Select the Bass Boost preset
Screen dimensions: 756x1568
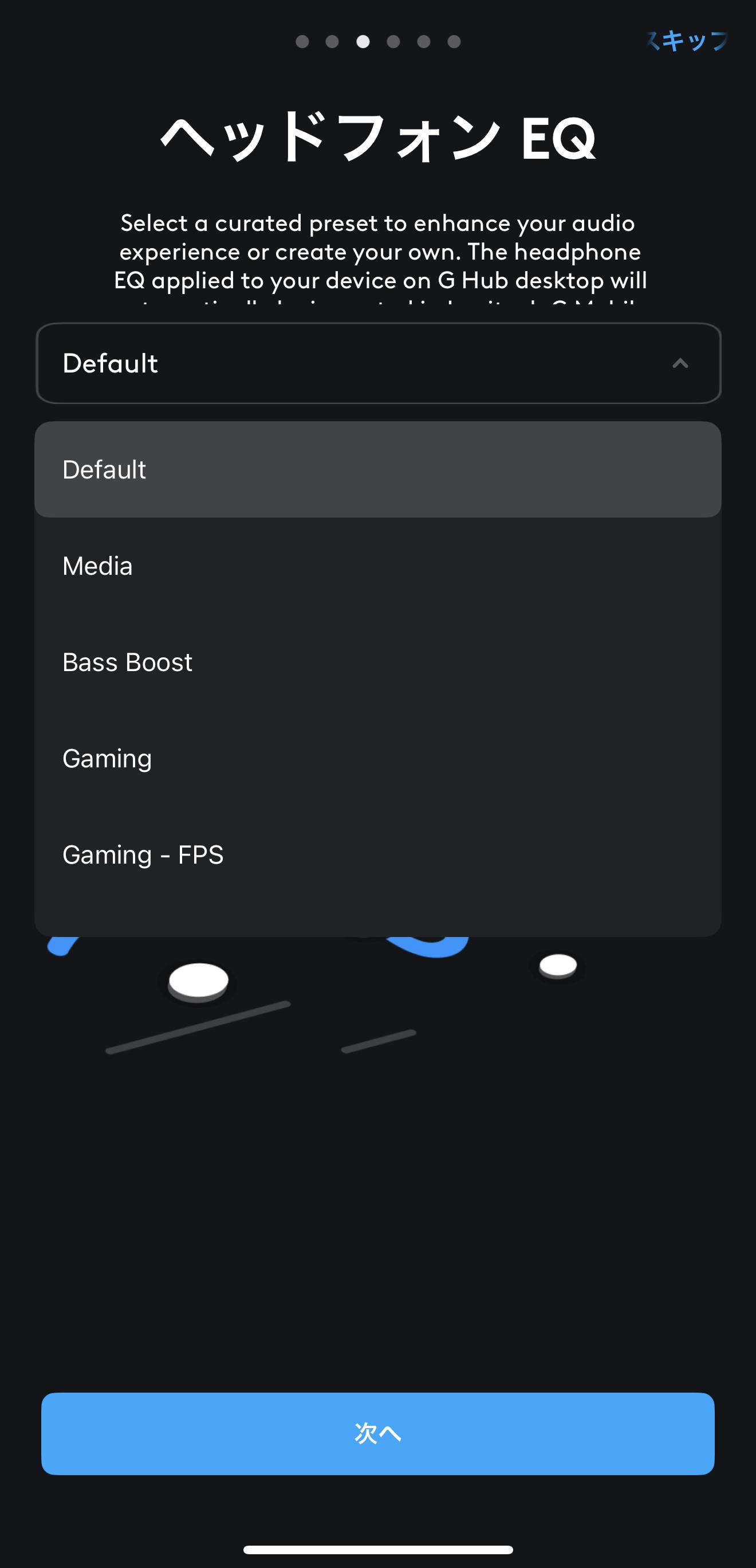pyautogui.click(x=377, y=663)
